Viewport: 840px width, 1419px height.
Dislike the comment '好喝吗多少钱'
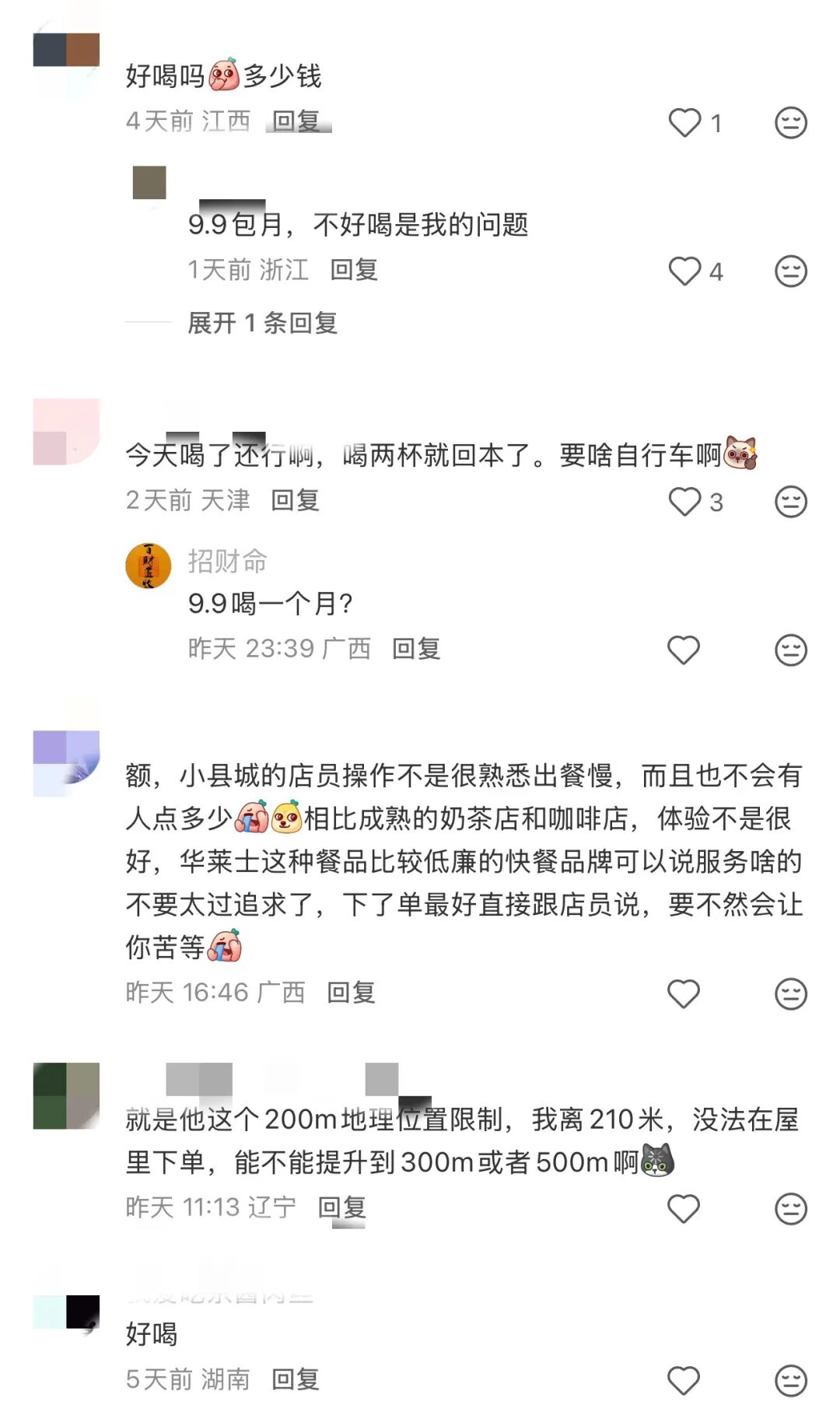click(790, 122)
